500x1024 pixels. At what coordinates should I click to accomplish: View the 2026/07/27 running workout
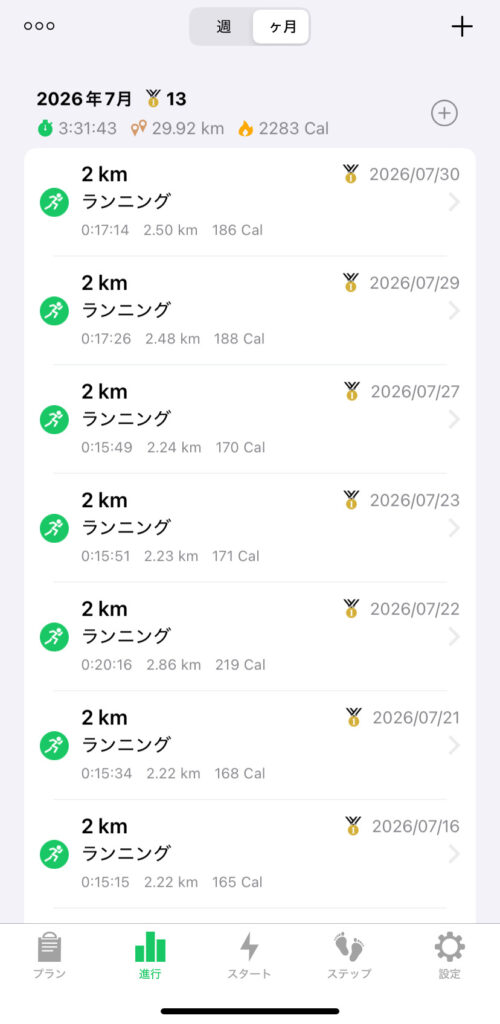[250, 419]
